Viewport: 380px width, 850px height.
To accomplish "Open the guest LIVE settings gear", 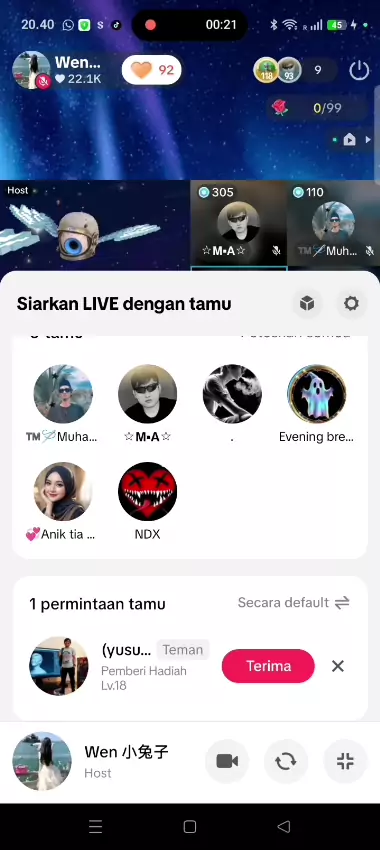I will pyautogui.click(x=351, y=304).
